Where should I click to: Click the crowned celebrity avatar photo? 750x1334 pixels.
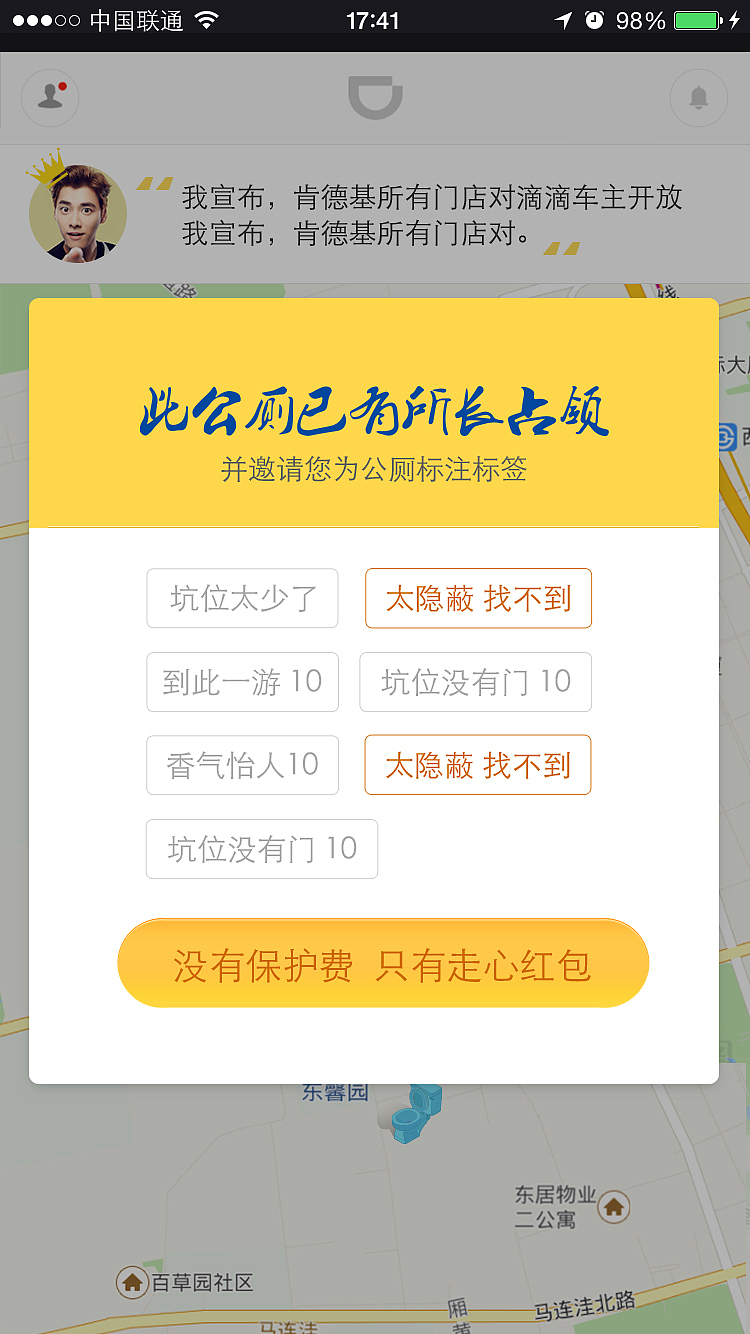(x=77, y=213)
